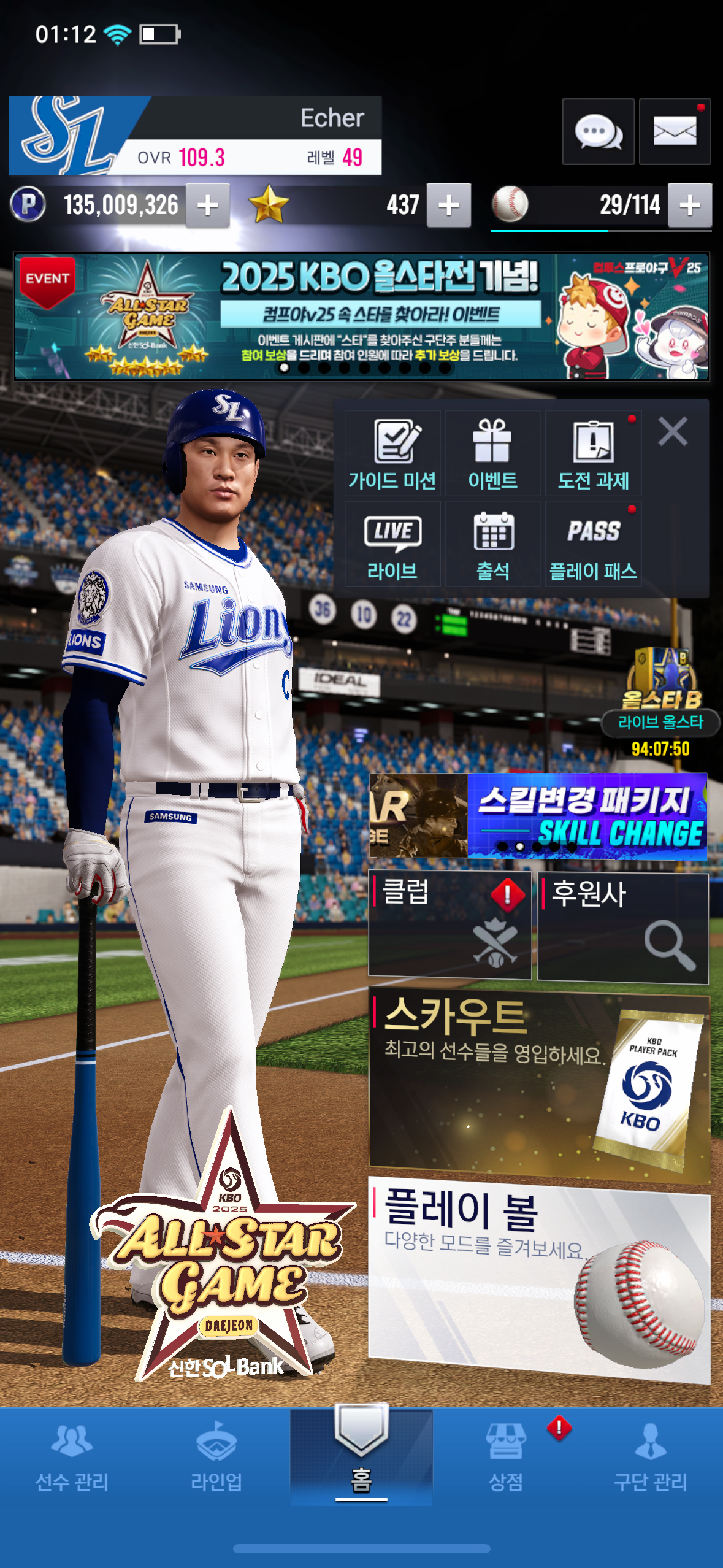Open the 후원사 sponsor card

(622, 928)
